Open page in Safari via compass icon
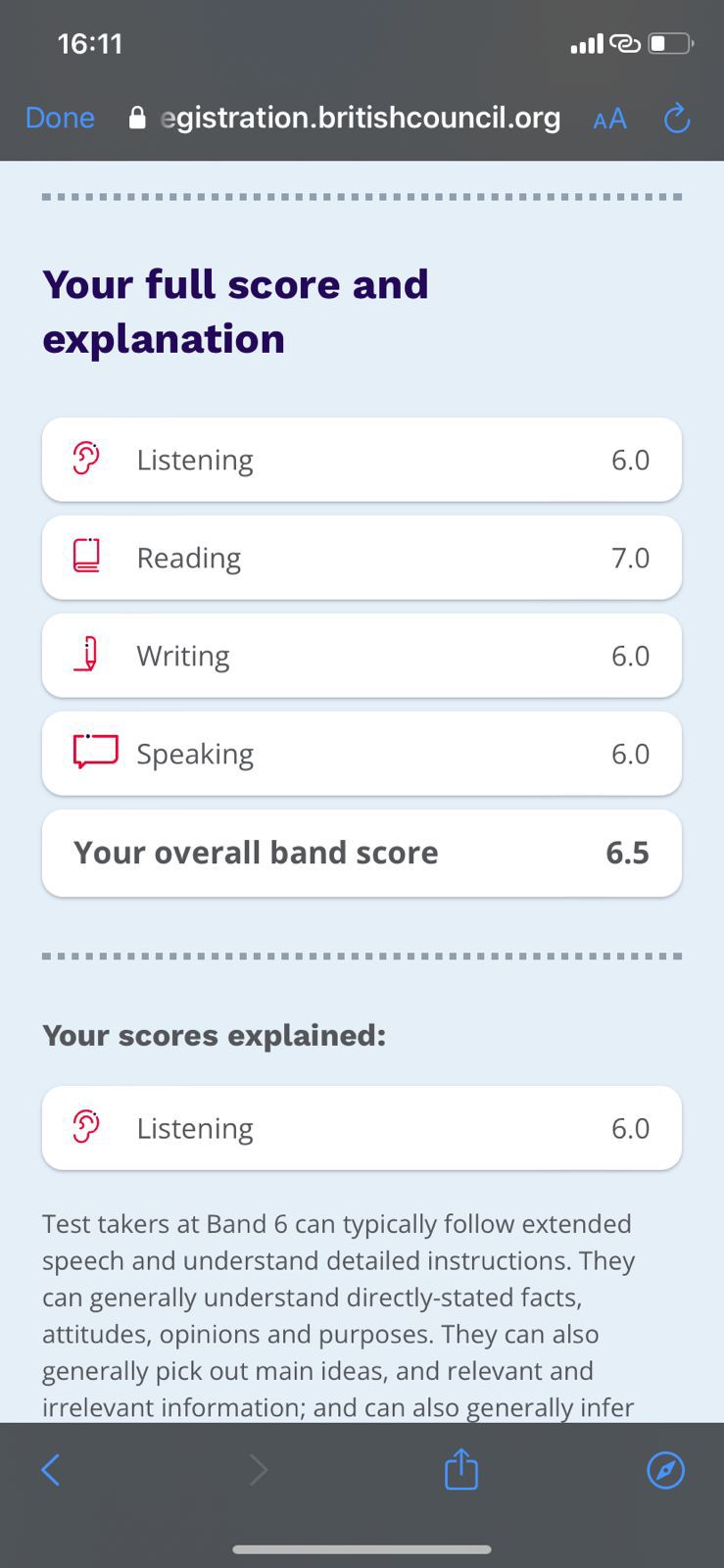Viewport: 724px width, 1568px height. tap(666, 1470)
